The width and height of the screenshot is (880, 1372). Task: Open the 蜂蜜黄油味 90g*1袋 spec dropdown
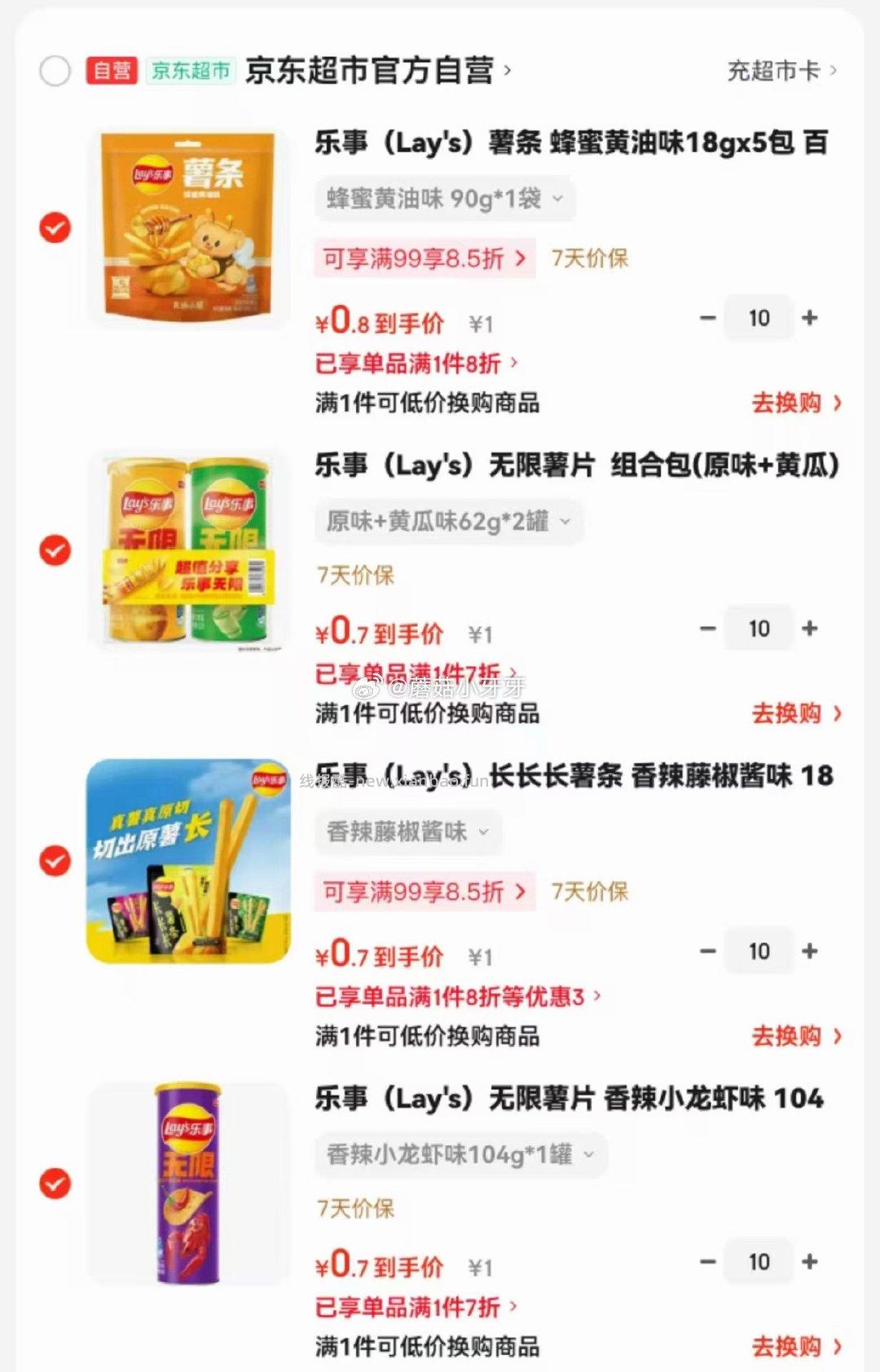point(444,197)
